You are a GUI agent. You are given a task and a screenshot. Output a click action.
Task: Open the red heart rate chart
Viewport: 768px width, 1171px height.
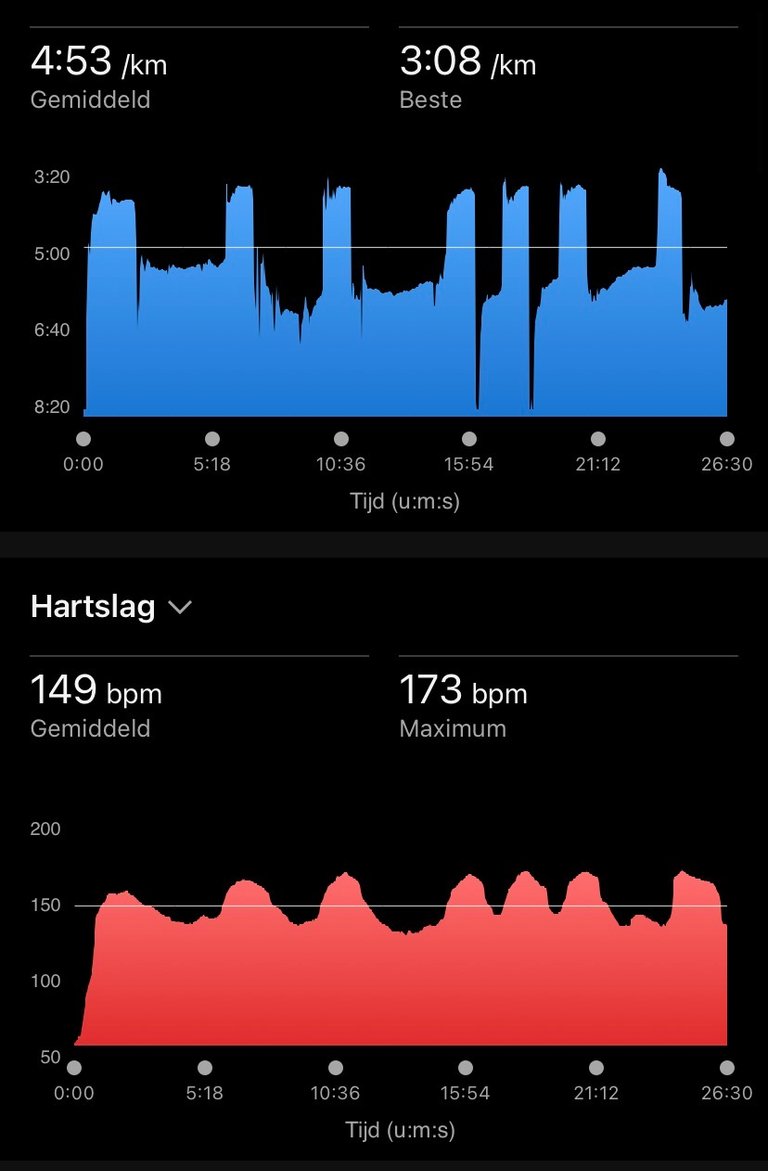(400, 970)
